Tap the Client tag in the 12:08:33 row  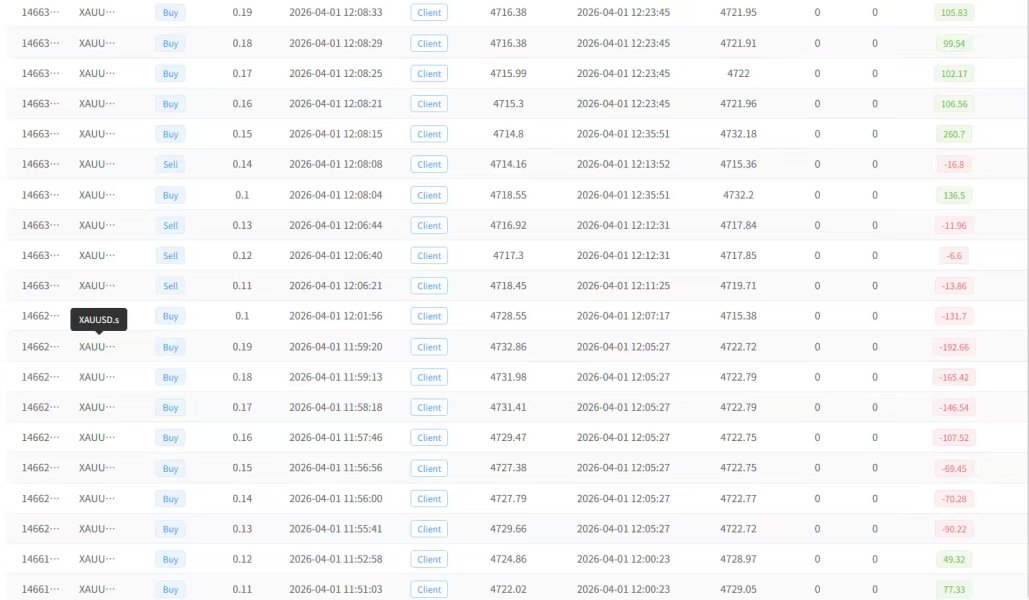[x=429, y=13]
